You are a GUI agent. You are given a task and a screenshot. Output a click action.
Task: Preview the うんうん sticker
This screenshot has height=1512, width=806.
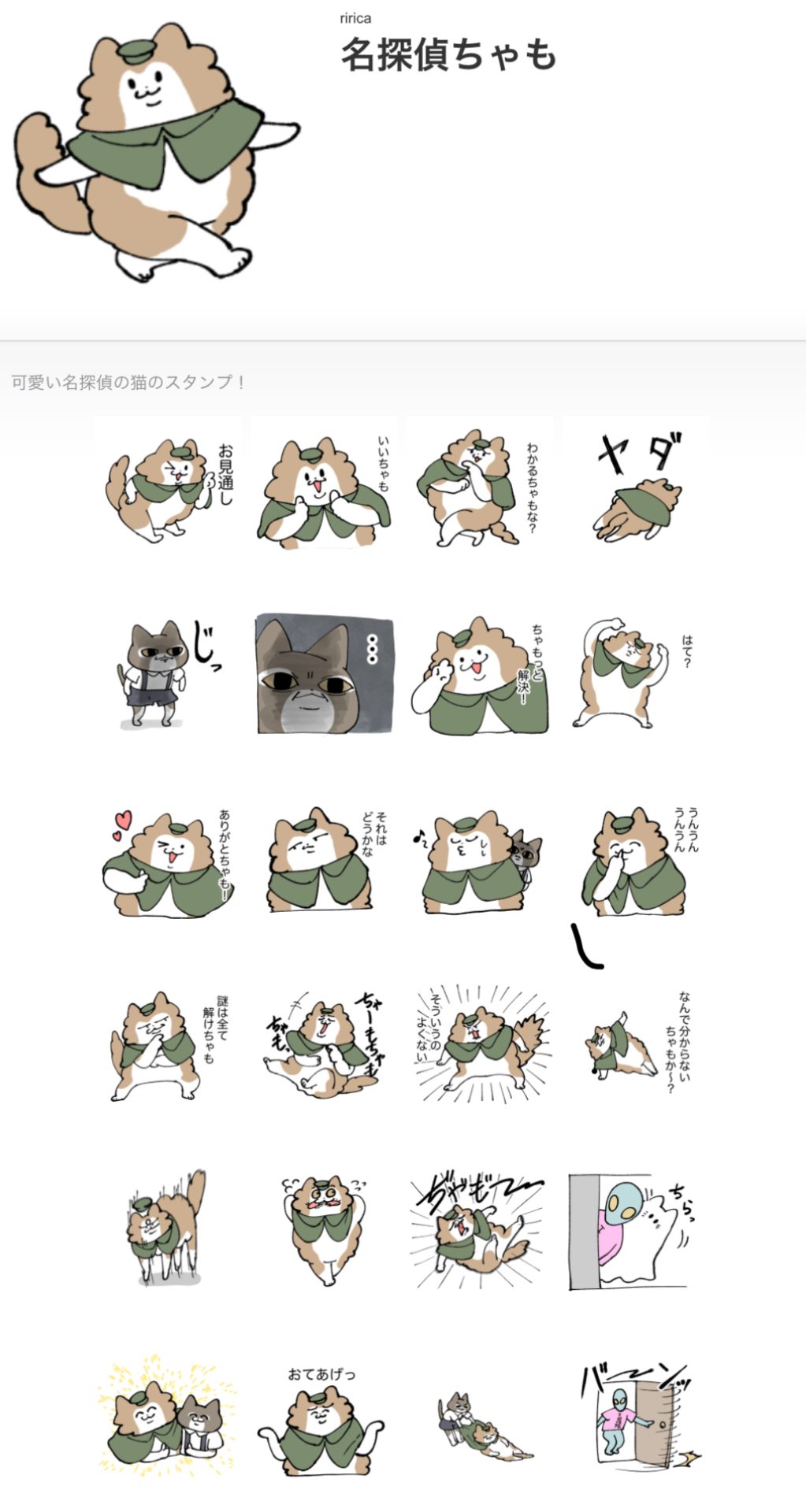click(637, 862)
